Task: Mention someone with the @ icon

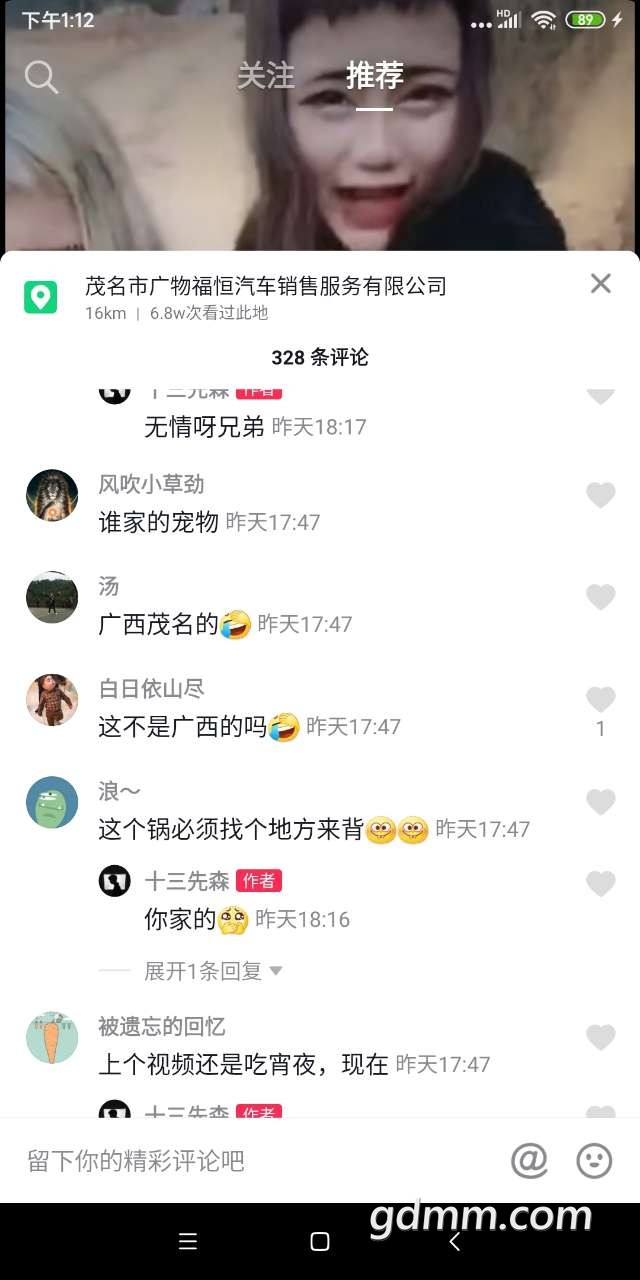Action: tap(530, 1161)
